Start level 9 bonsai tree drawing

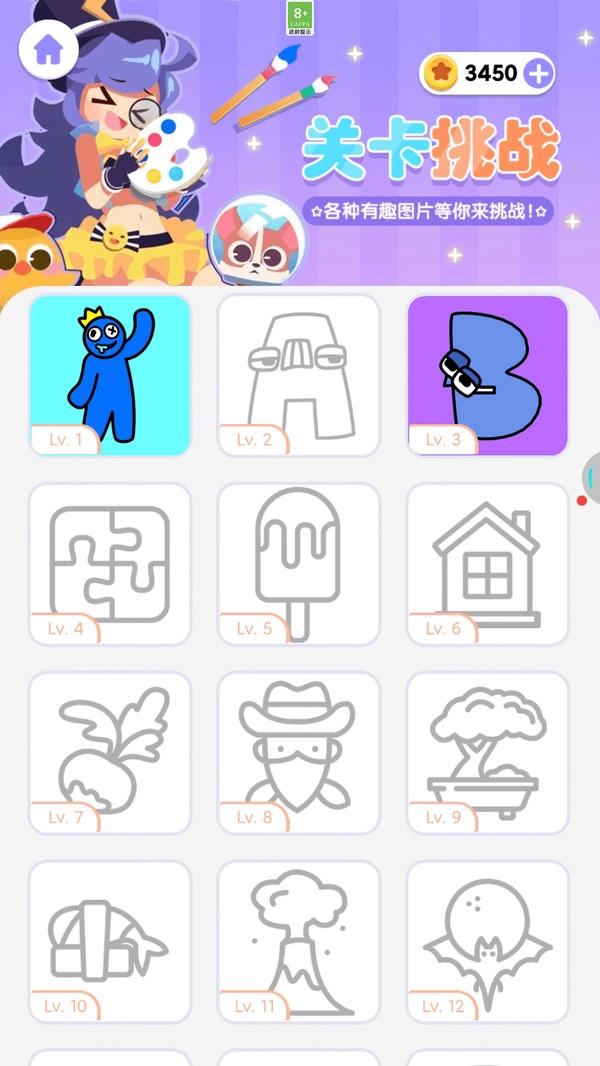point(488,752)
